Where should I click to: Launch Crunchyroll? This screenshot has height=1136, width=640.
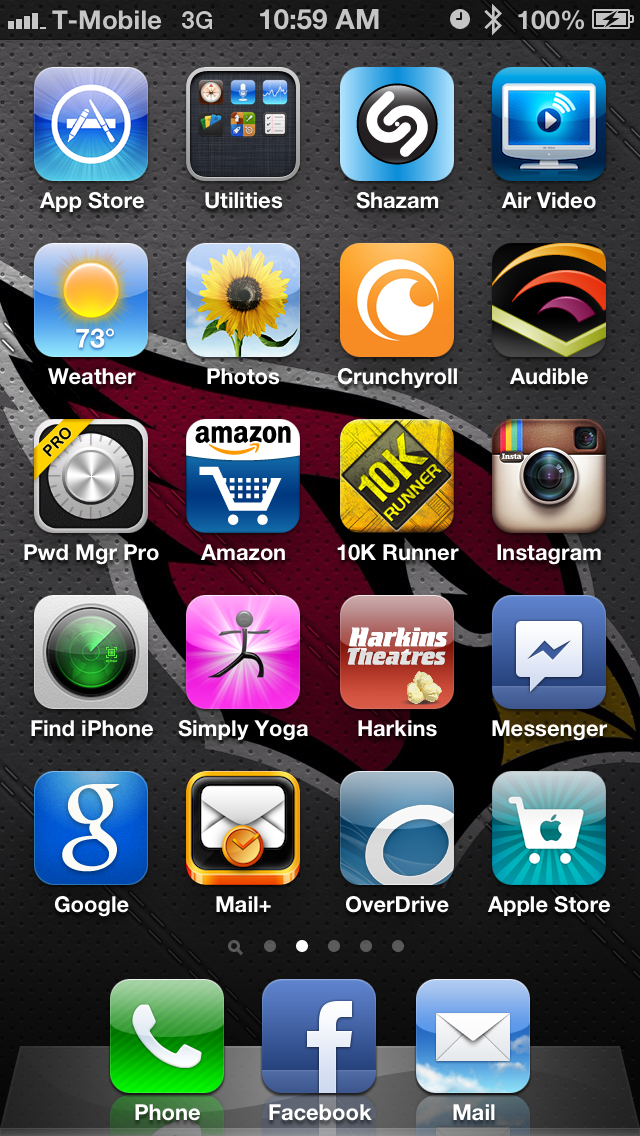396,300
